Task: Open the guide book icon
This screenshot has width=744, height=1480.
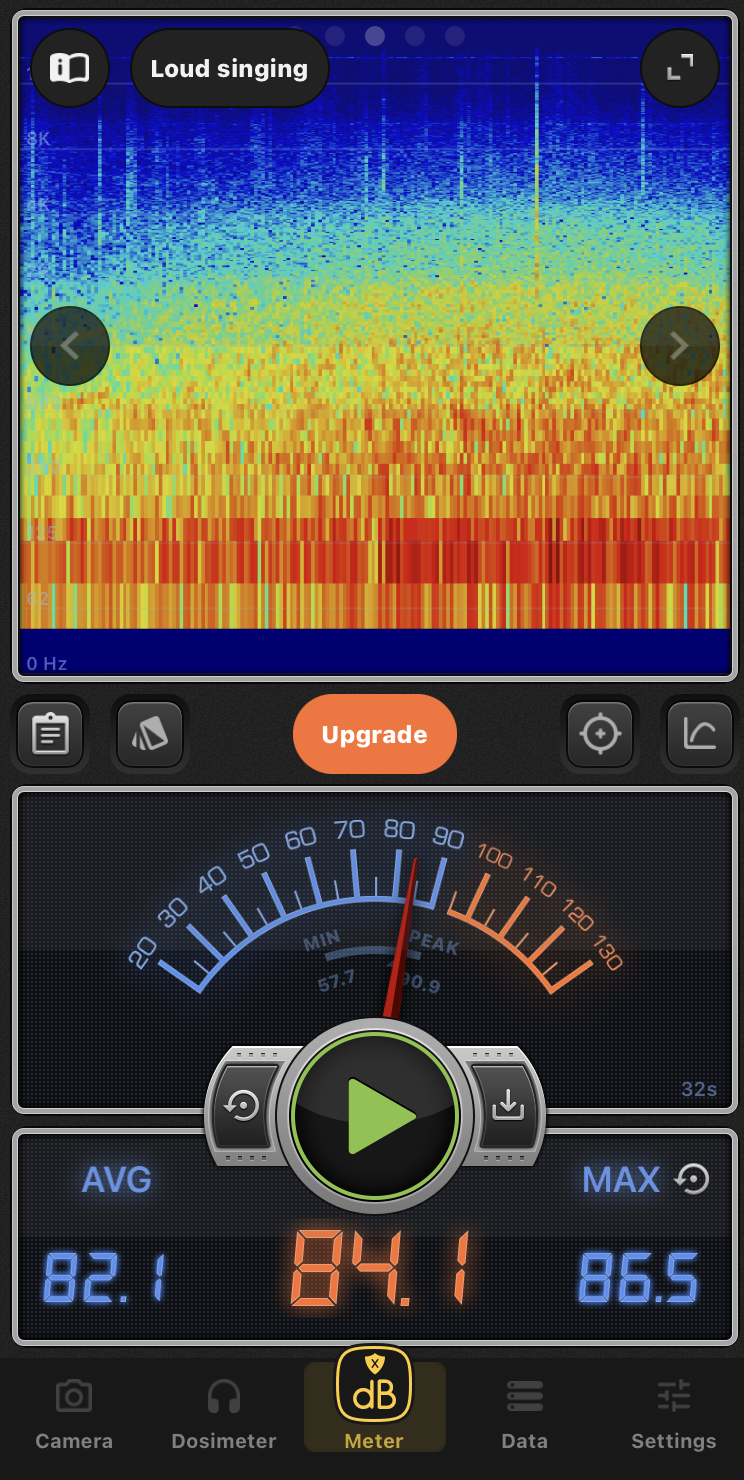Action: [x=70, y=68]
